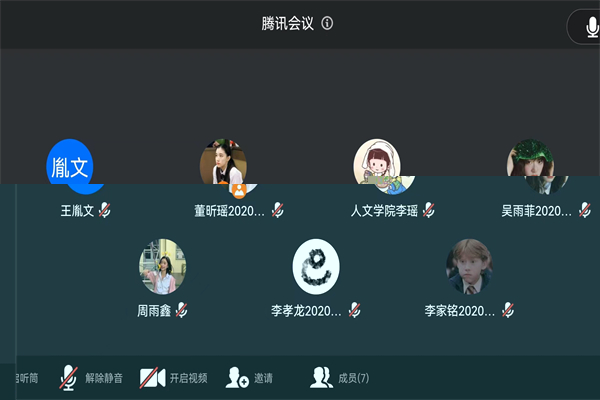Select participant 吴雨菲2020
Viewport: 600px width, 400px height.
point(538,166)
